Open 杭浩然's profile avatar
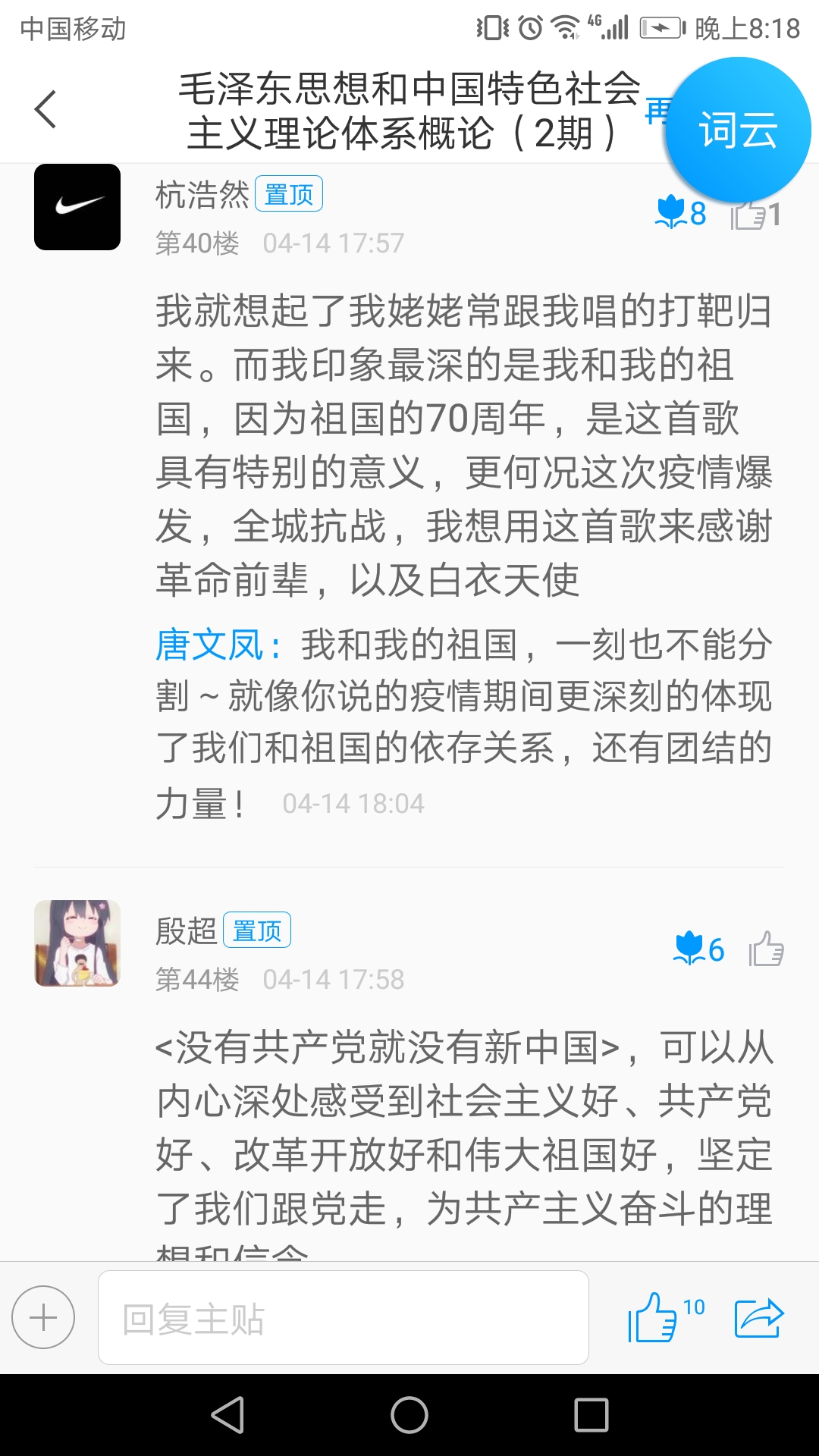This screenshot has height=1456, width=819. click(77, 207)
